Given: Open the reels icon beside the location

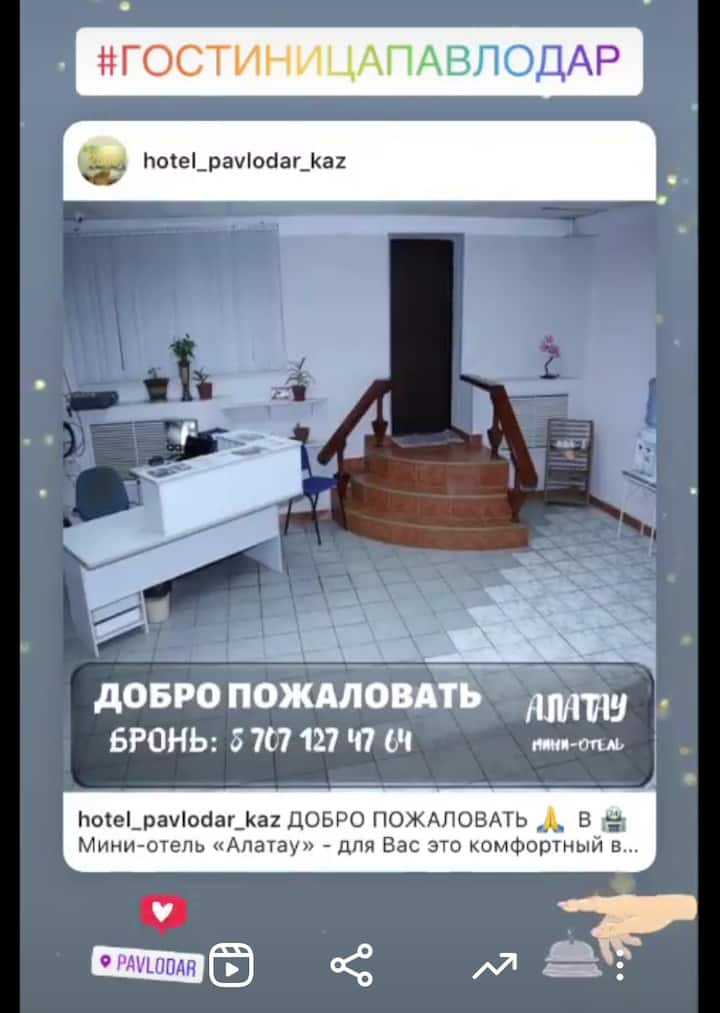Looking at the screenshot, I should click(x=231, y=966).
